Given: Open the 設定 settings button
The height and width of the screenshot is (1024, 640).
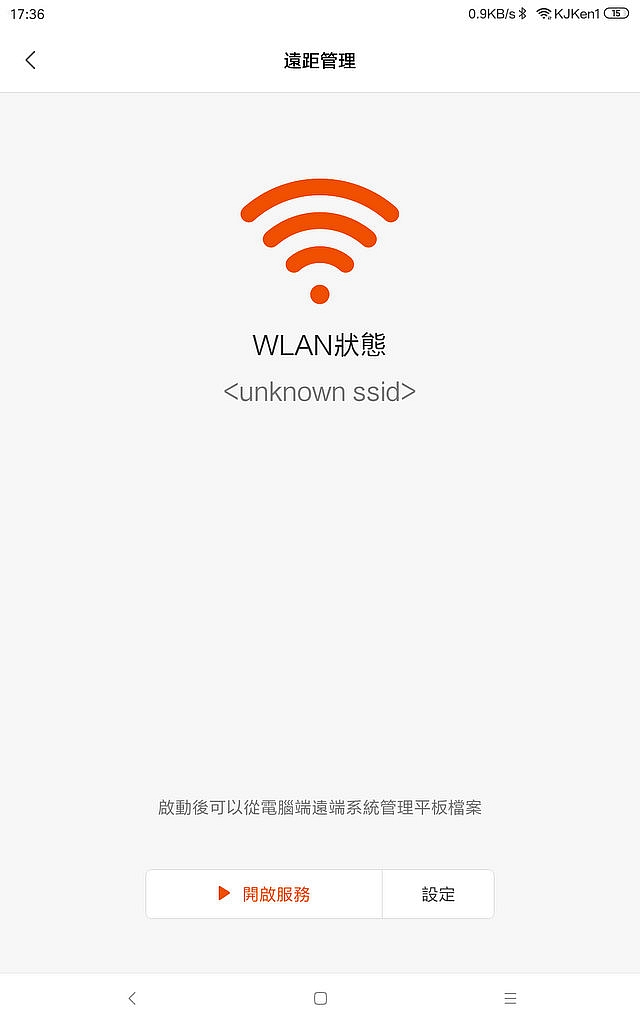Looking at the screenshot, I should 438,893.
